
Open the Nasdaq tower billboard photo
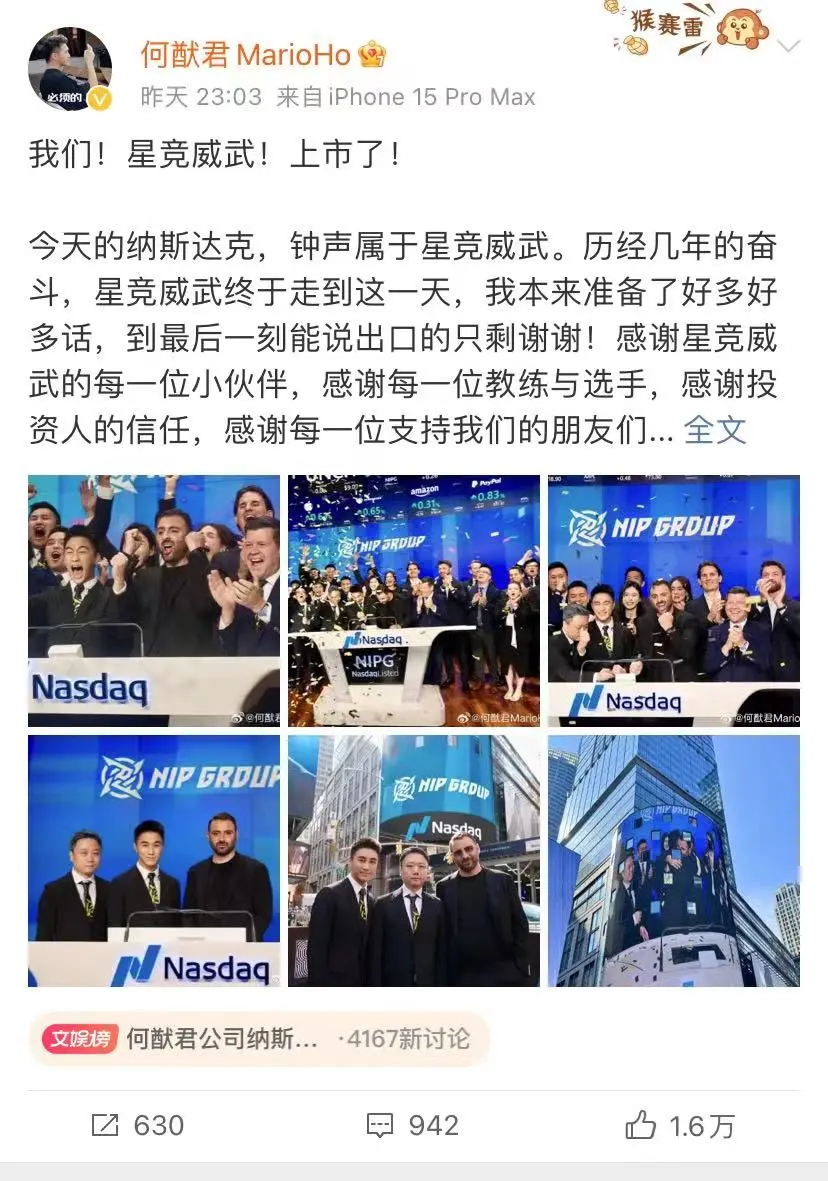(673, 861)
